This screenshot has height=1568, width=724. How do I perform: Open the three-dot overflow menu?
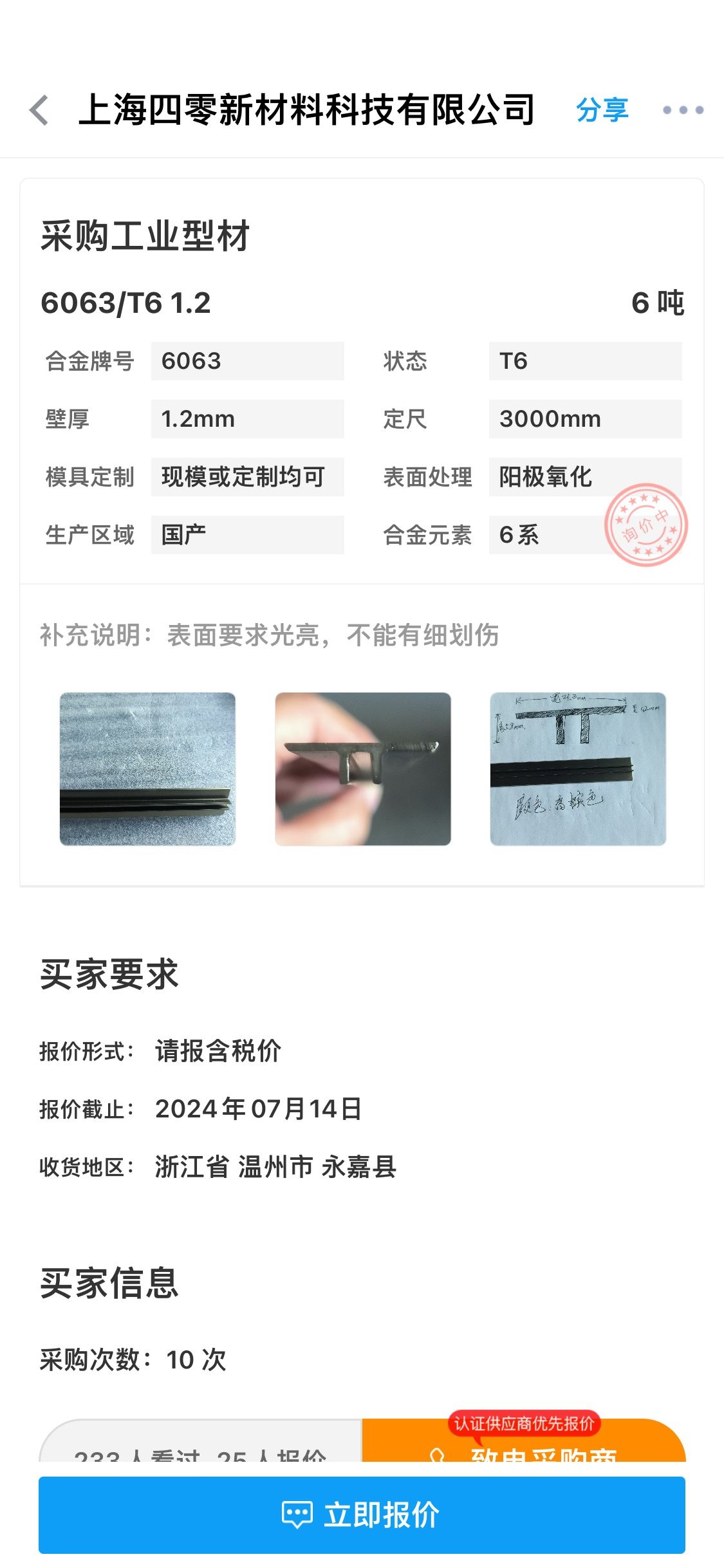(x=683, y=110)
